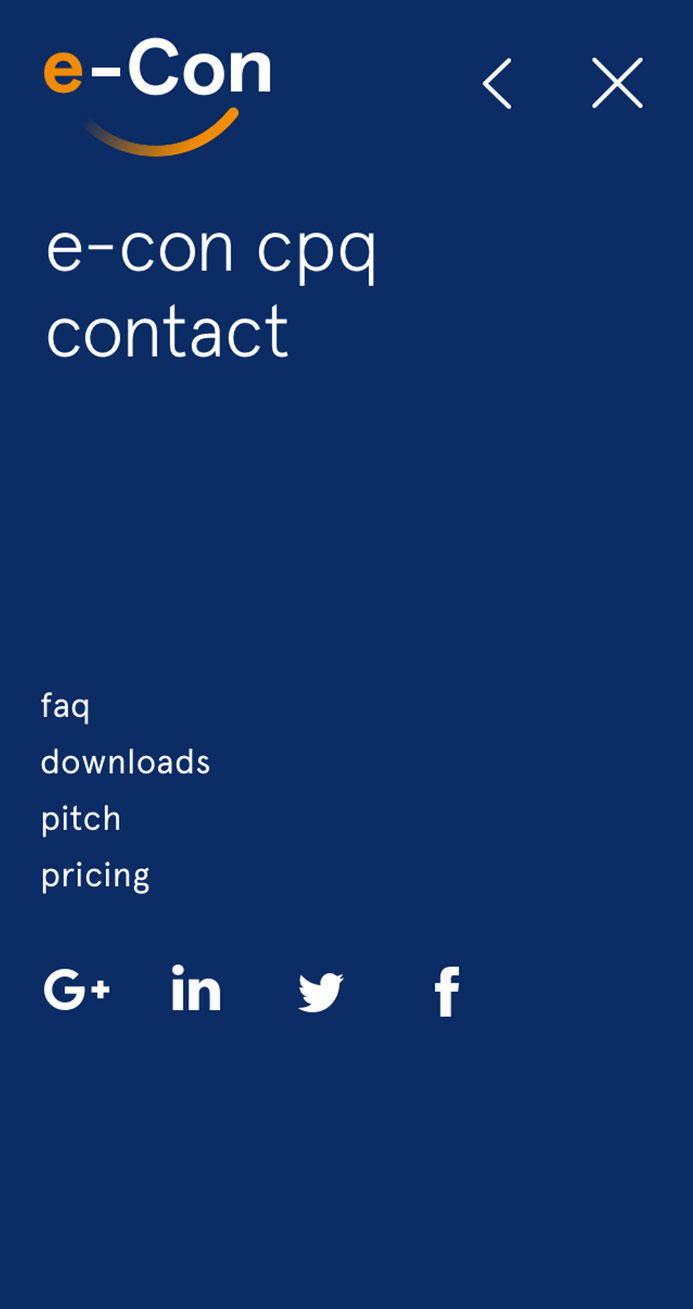
Task: Open the pitch link
Action: 81,819
